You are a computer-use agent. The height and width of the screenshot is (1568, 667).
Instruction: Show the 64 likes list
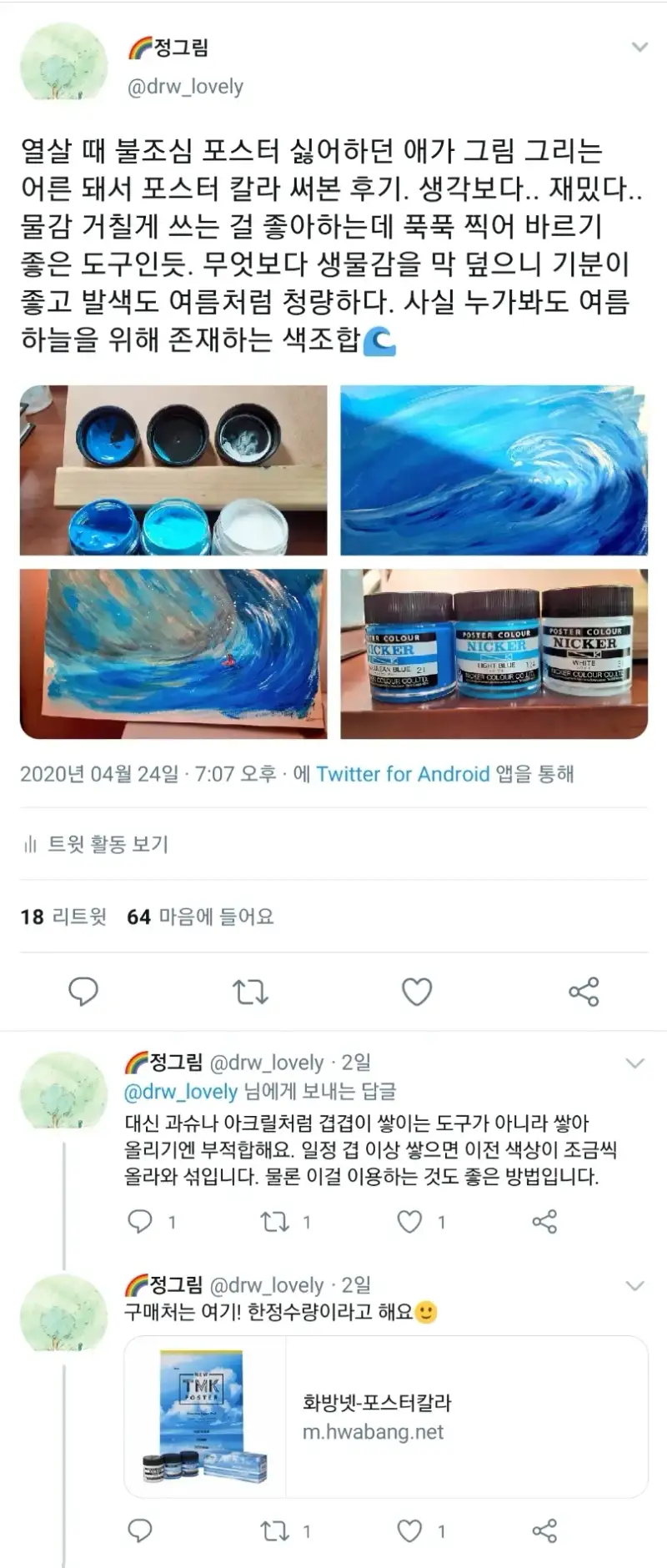[200, 917]
